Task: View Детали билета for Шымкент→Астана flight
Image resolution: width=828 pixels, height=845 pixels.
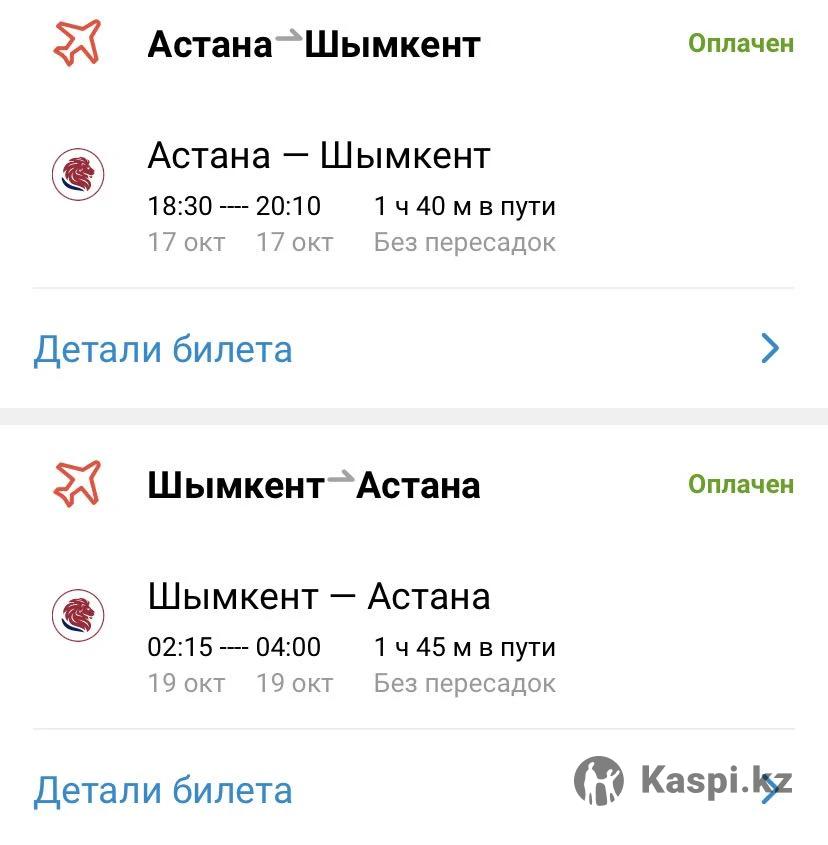Action: [x=163, y=790]
